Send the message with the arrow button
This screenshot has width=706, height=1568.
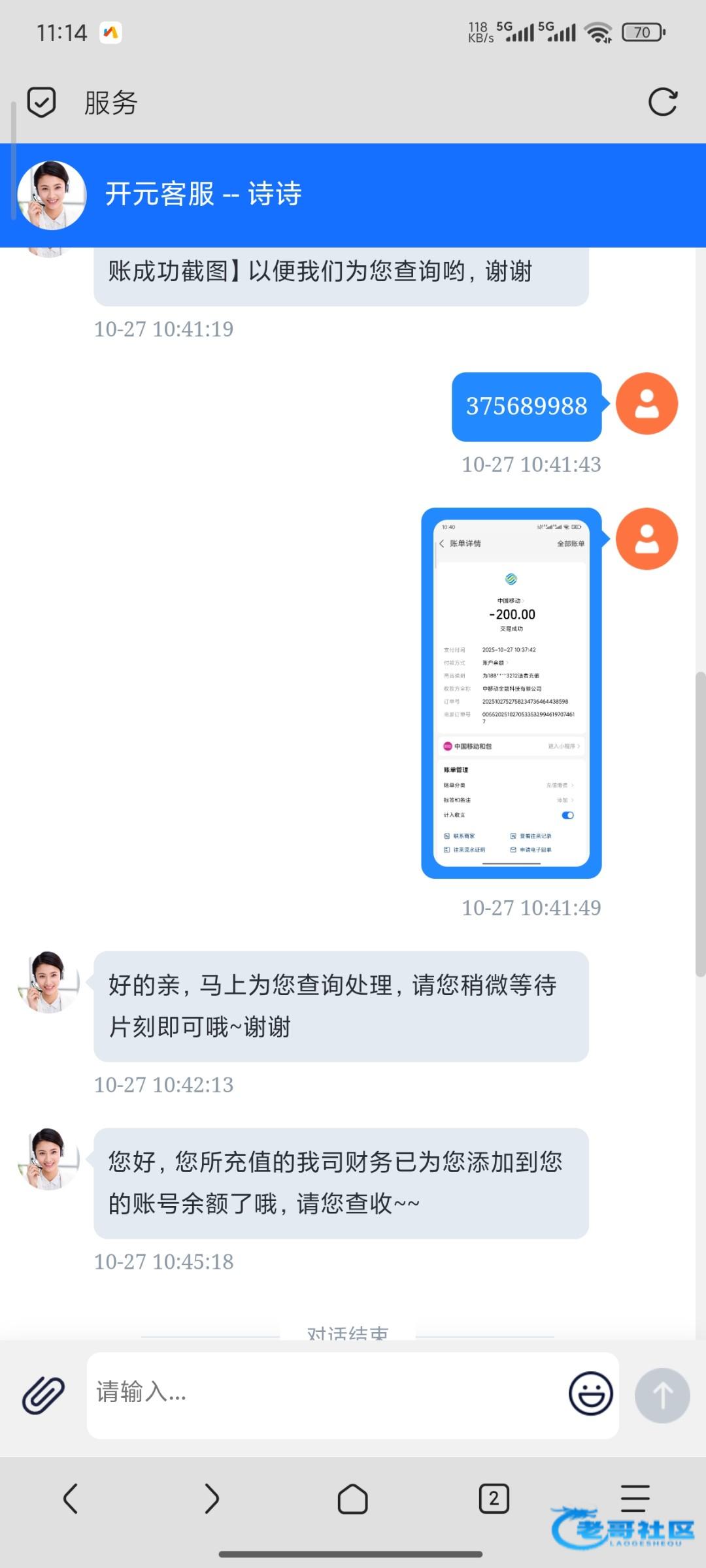(x=662, y=1395)
